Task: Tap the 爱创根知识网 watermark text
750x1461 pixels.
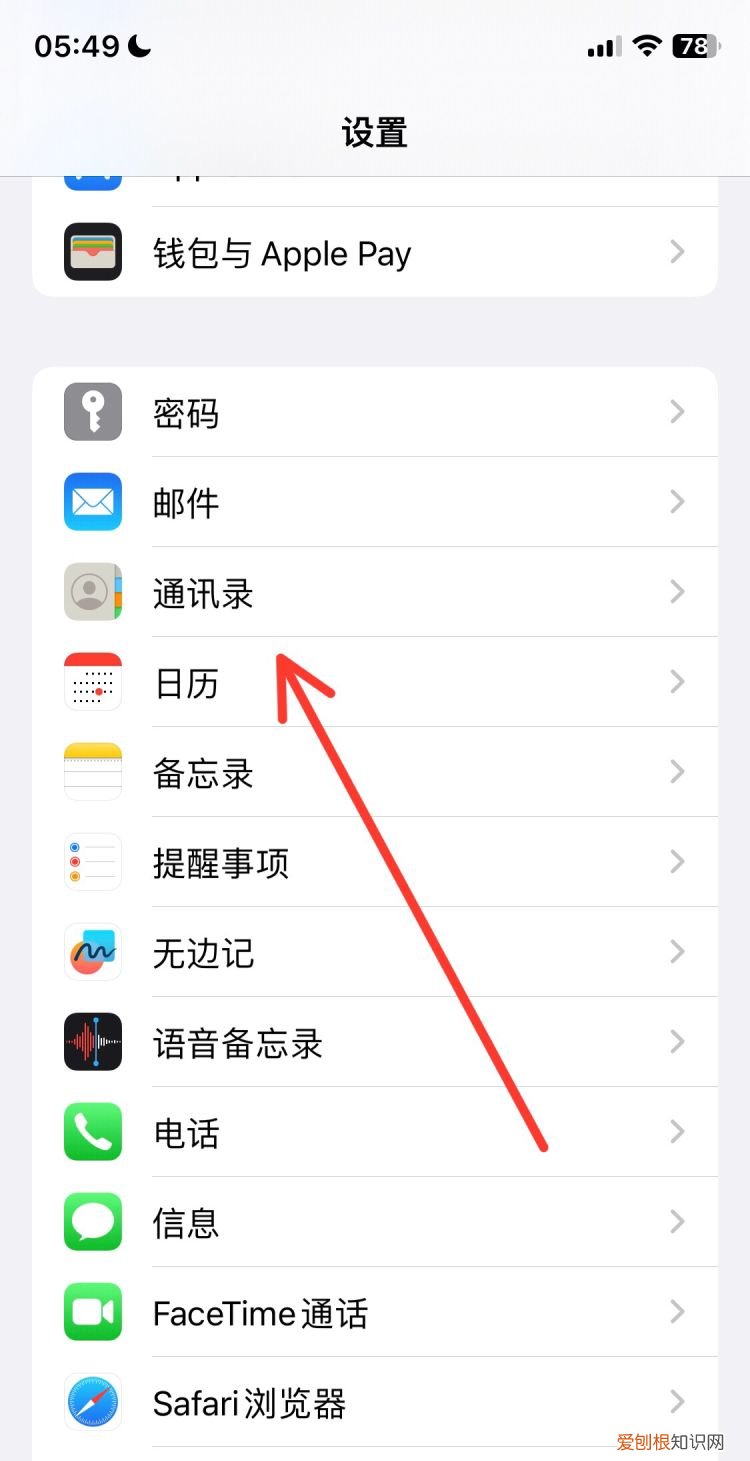Action: [668, 1444]
